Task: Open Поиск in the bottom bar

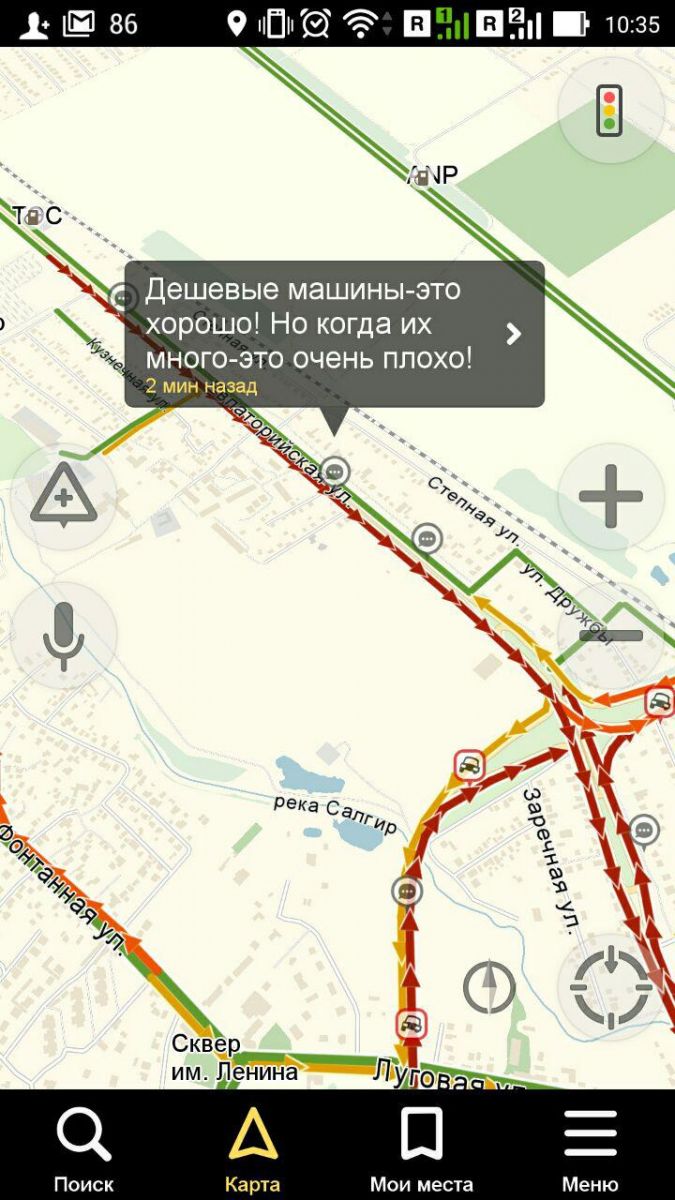Action: pos(84,1147)
